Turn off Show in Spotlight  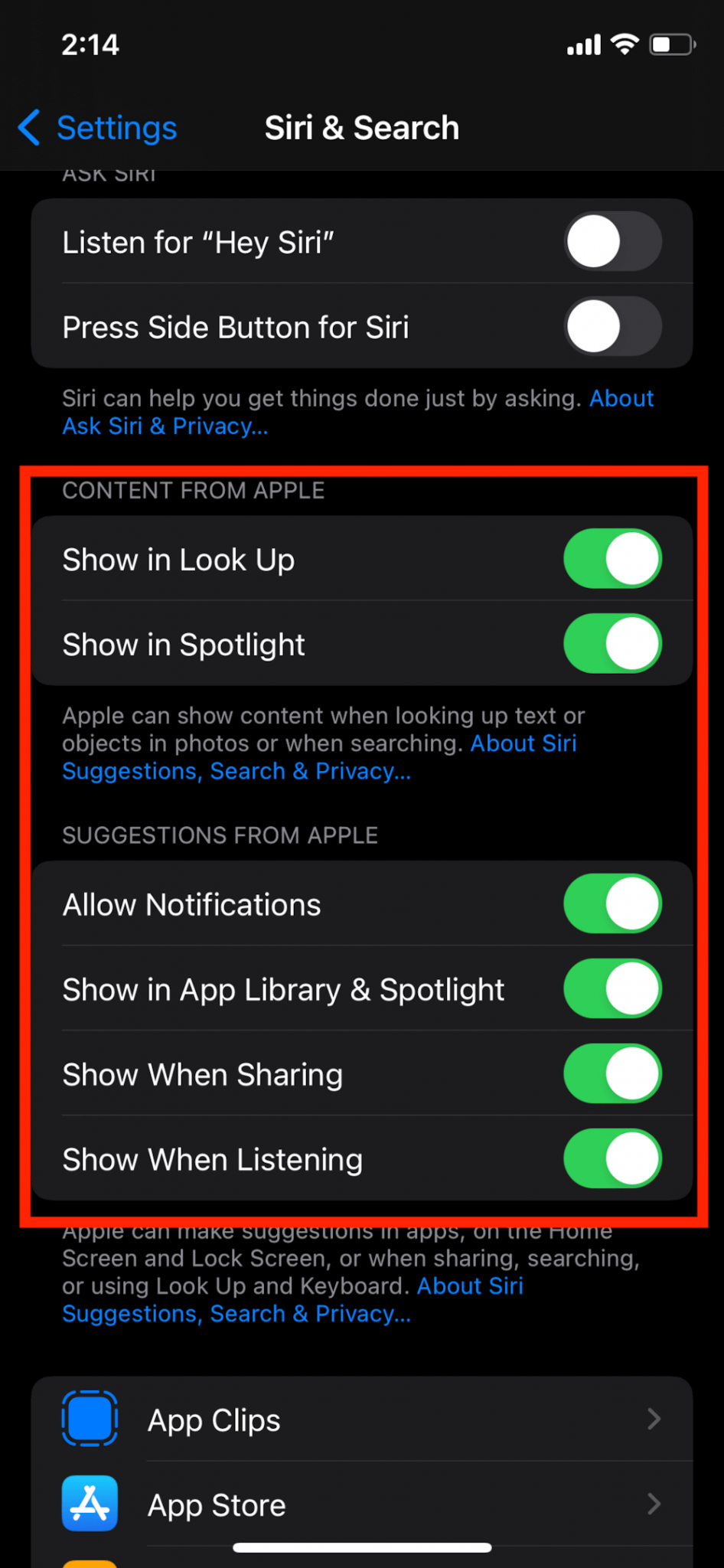pos(612,644)
